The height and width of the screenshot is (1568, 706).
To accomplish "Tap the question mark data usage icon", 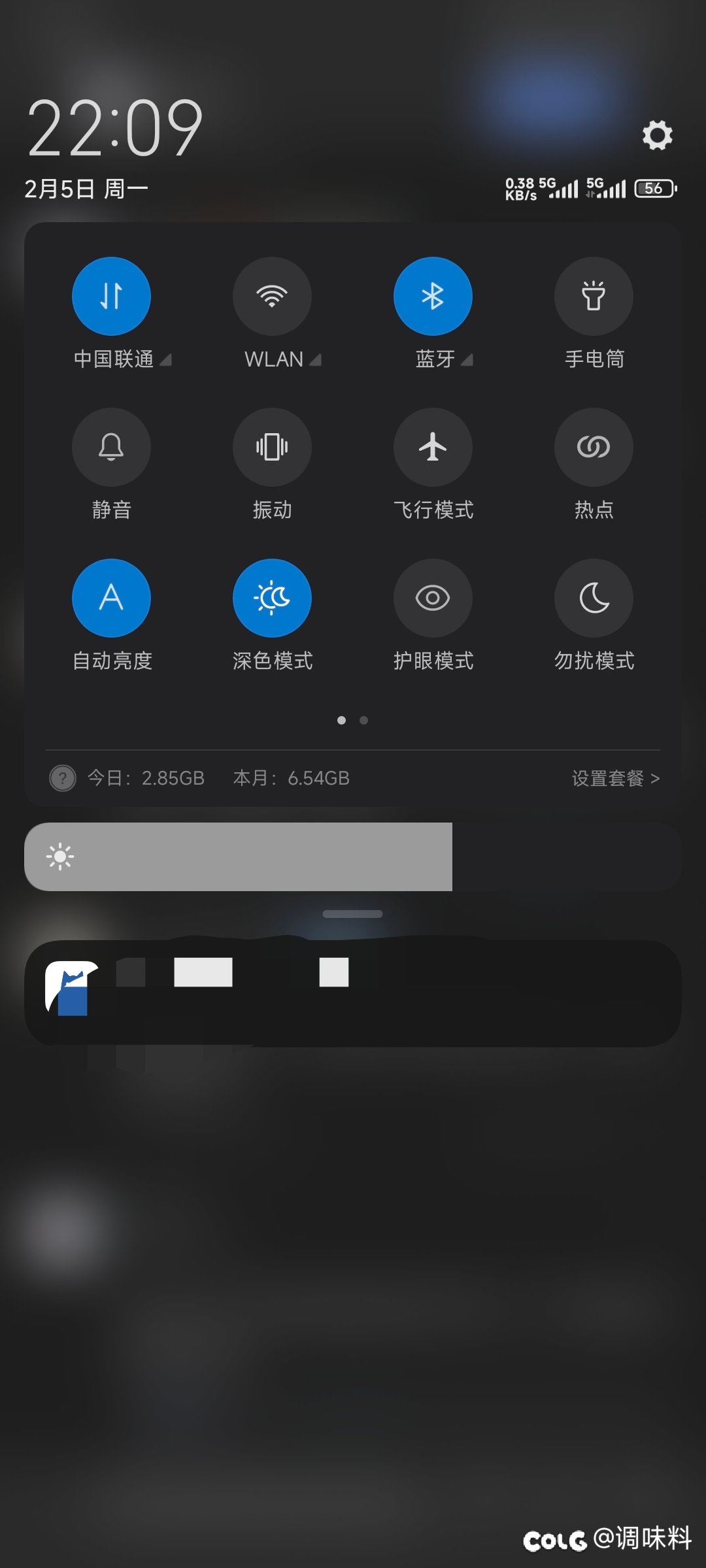I will point(63,778).
